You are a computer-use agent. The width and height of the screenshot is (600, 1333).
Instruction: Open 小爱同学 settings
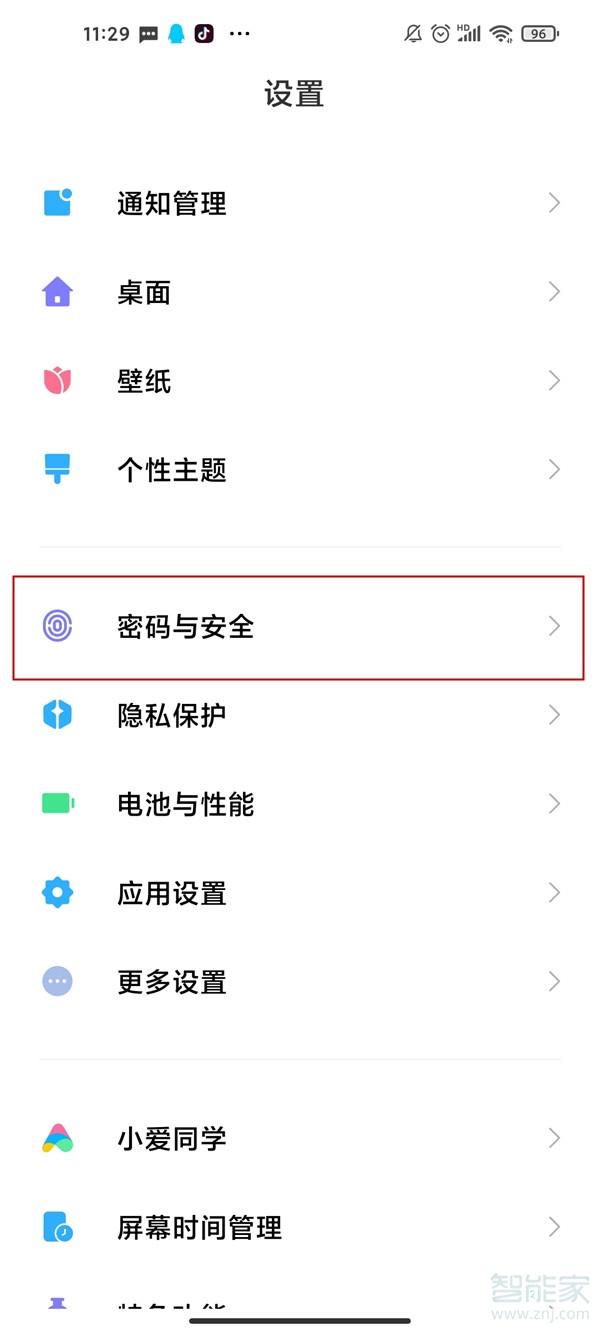[172, 1138]
